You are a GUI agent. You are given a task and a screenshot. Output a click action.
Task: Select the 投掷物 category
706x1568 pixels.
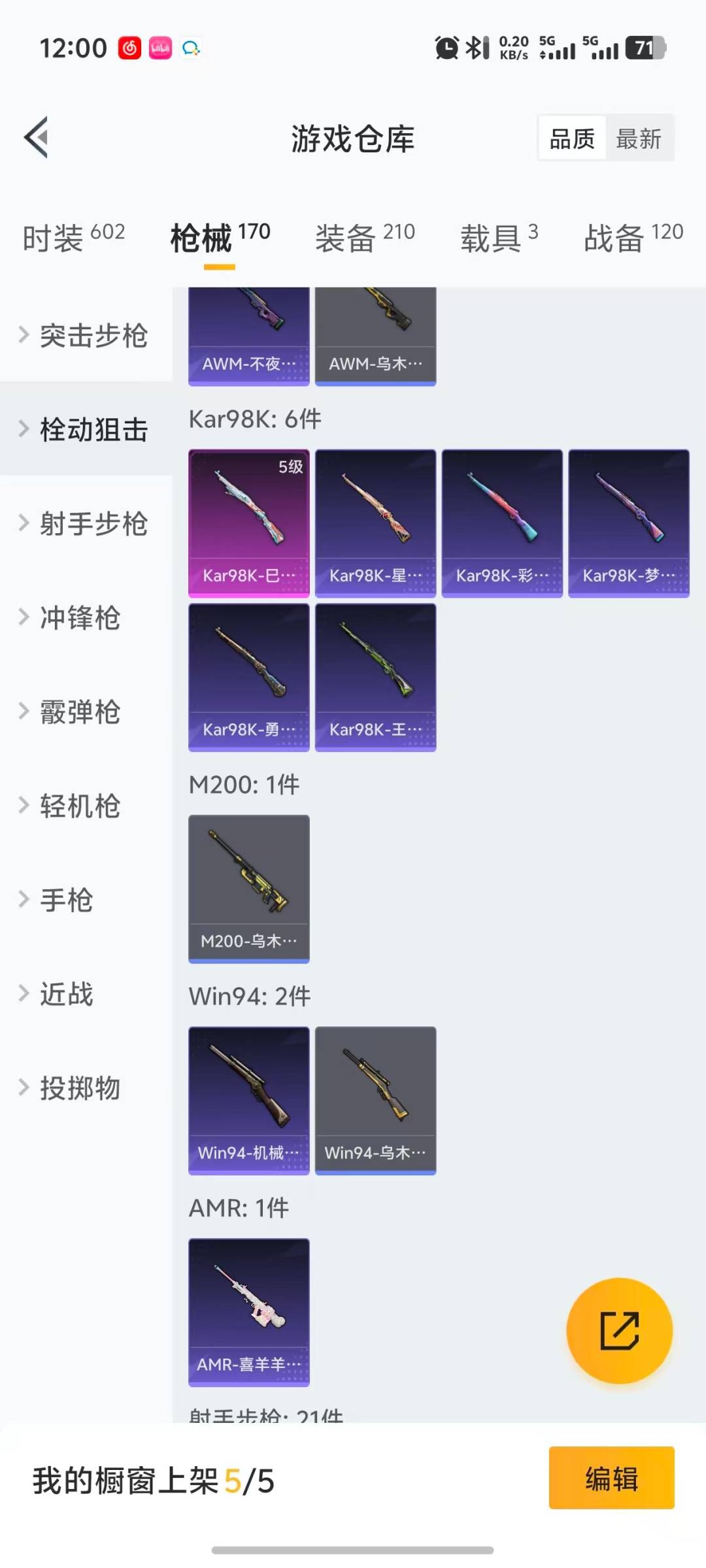(80, 1088)
